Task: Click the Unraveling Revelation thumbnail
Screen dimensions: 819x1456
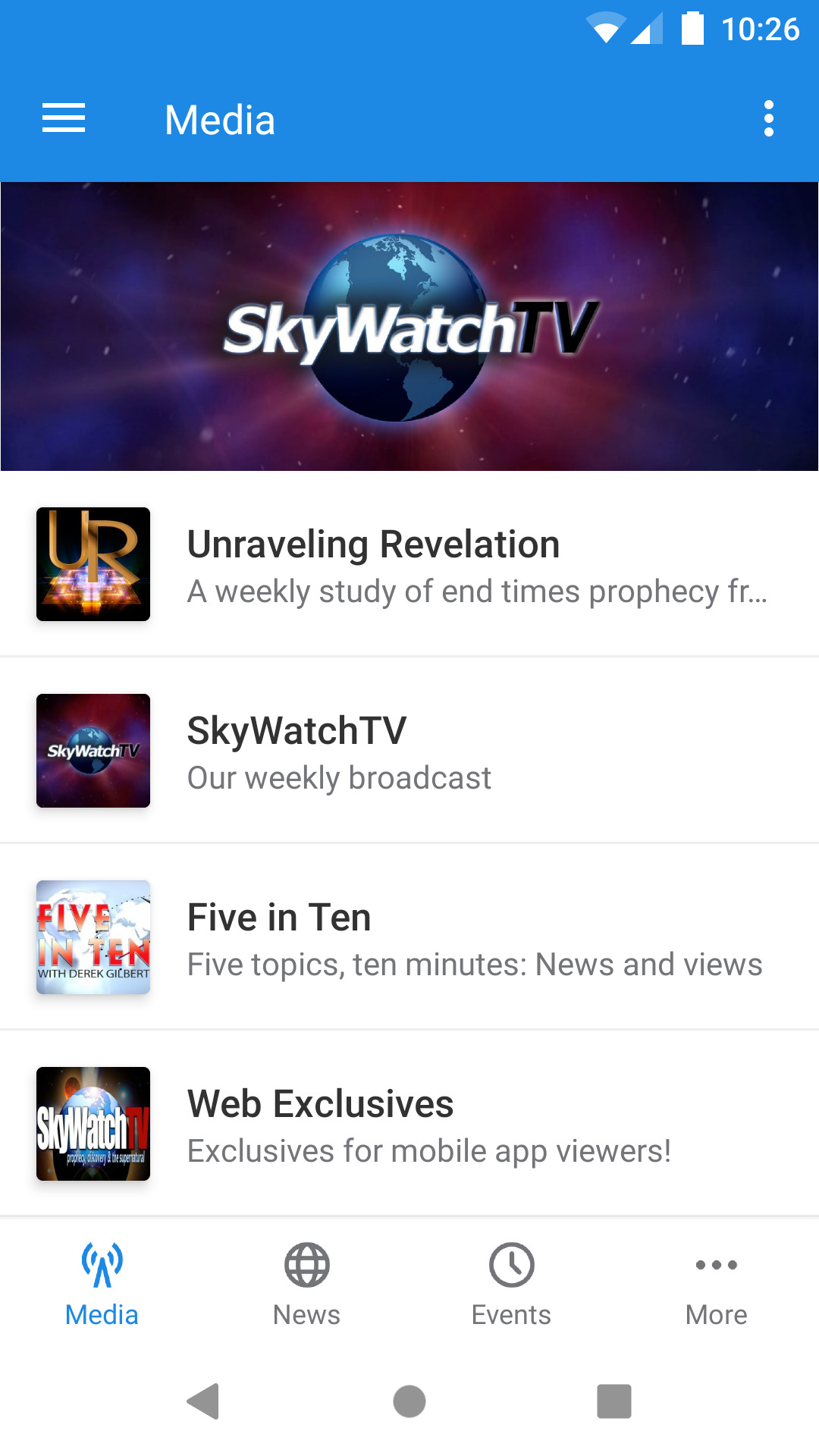Action: [93, 564]
